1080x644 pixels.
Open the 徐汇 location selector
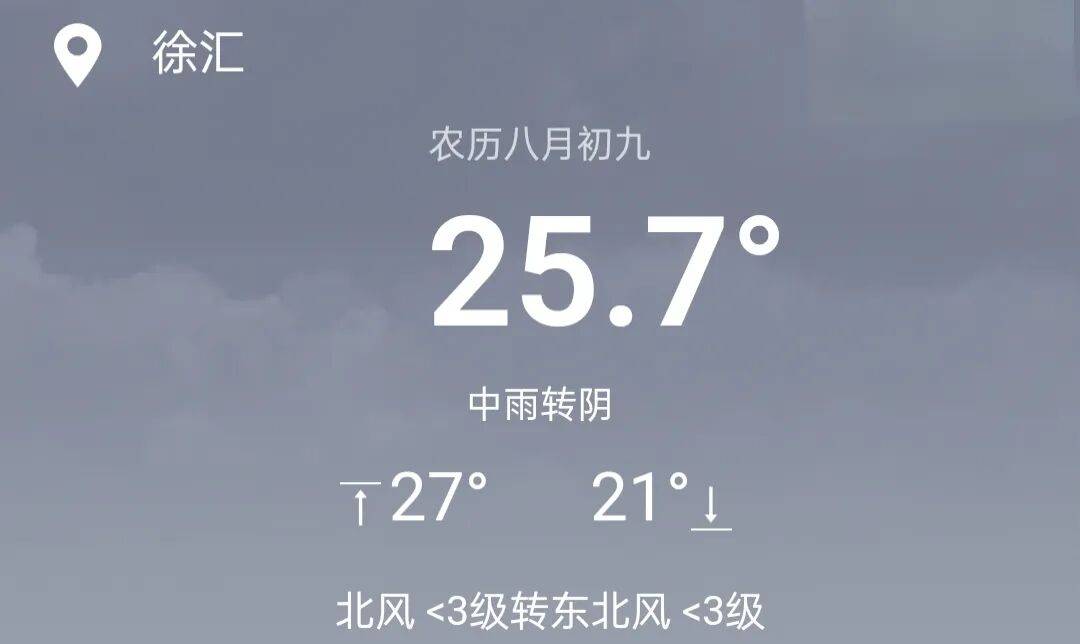click(x=197, y=53)
